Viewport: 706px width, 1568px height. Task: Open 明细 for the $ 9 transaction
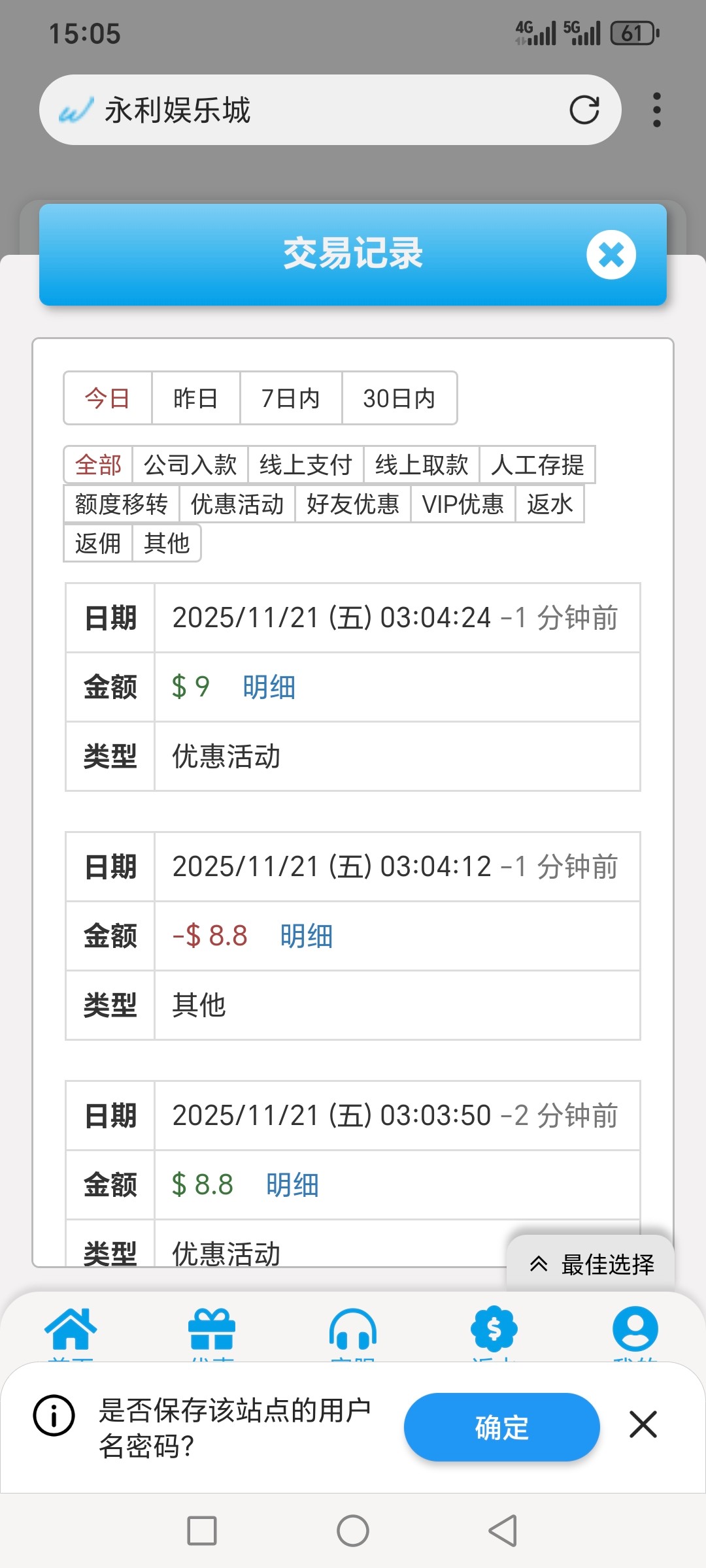[269, 687]
